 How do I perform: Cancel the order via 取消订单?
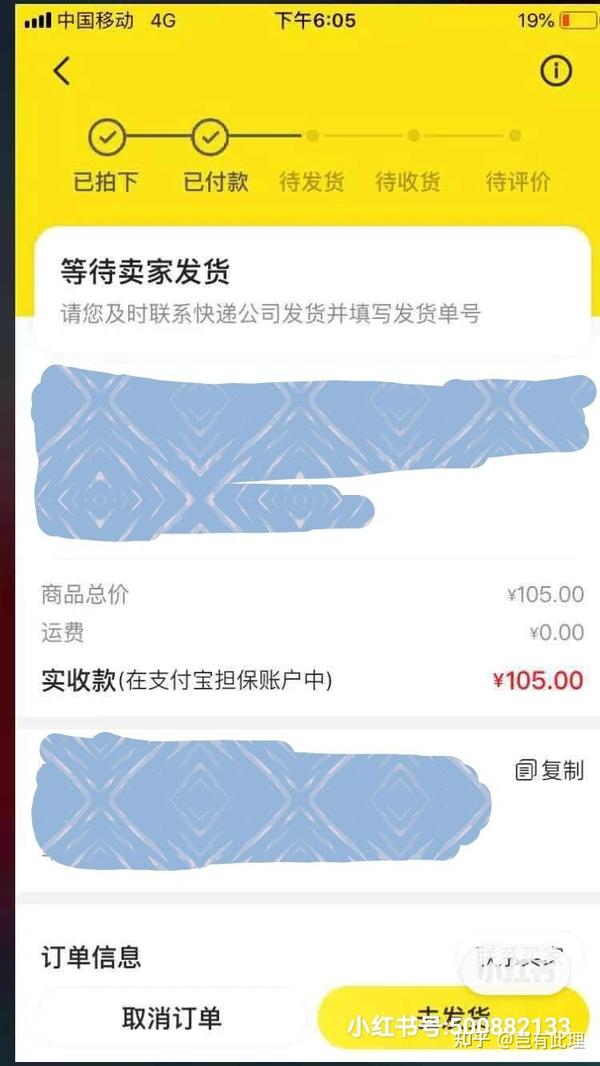[x=171, y=1018]
